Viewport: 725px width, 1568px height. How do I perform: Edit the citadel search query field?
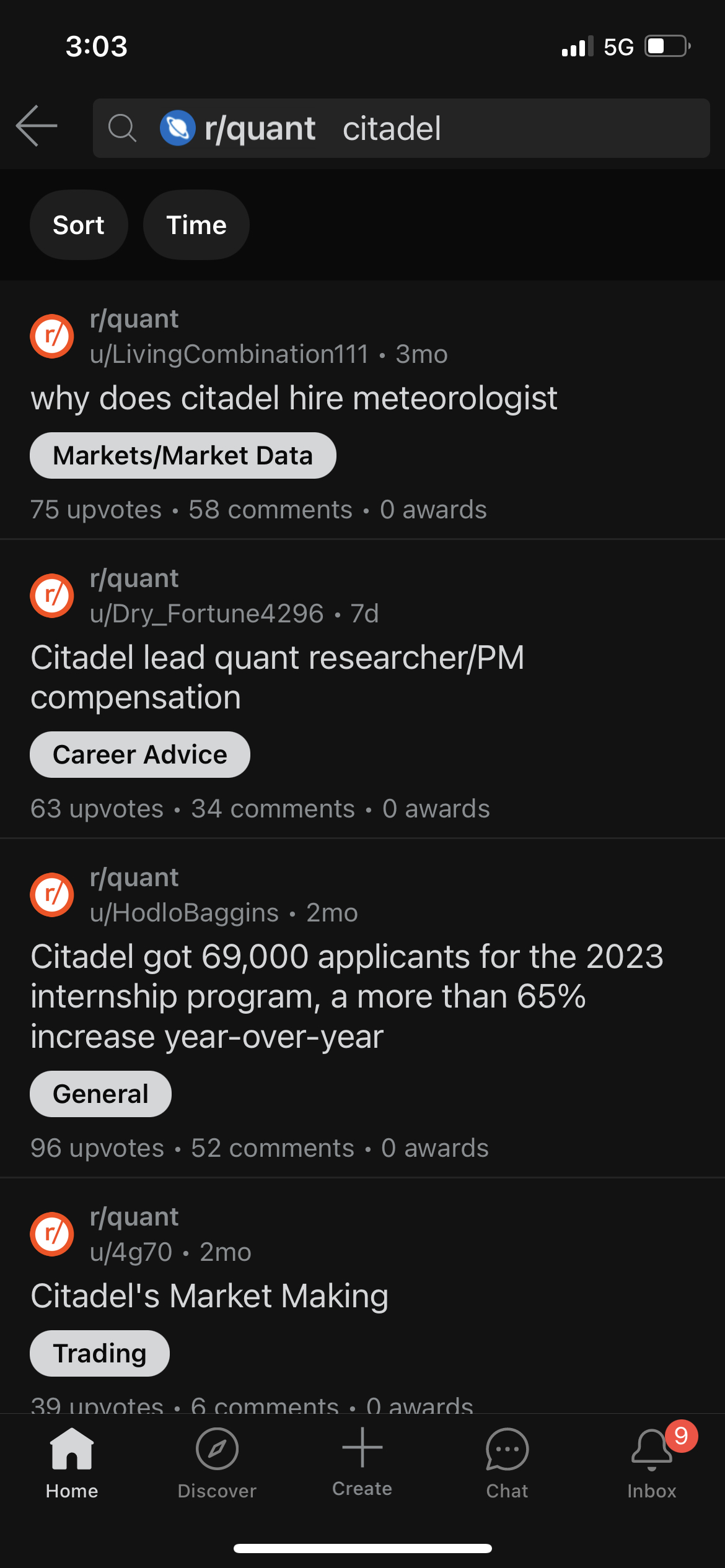coord(401,128)
